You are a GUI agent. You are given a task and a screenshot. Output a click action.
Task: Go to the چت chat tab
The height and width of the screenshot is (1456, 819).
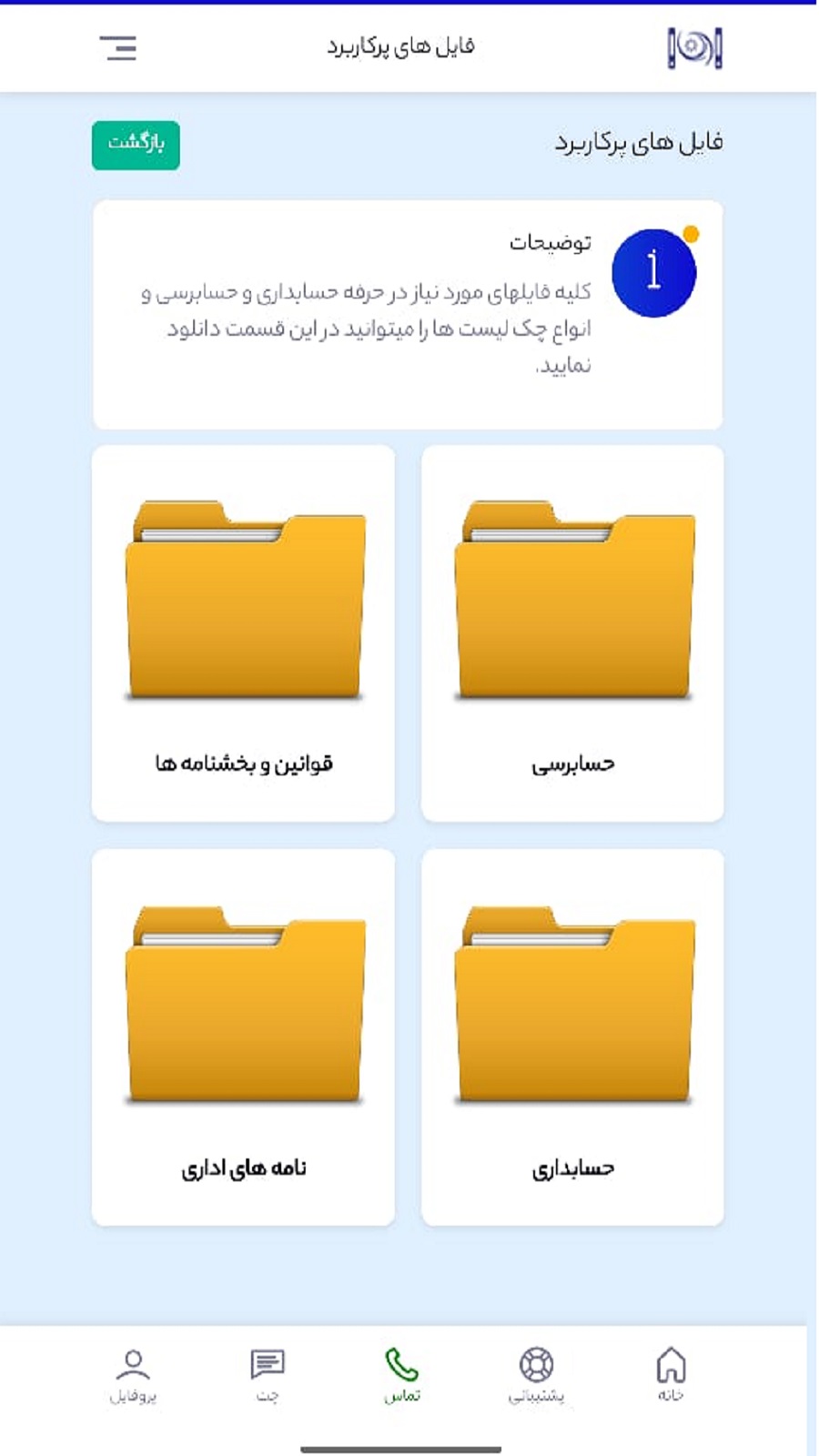pyautogui.click(x=268, y=1374)
